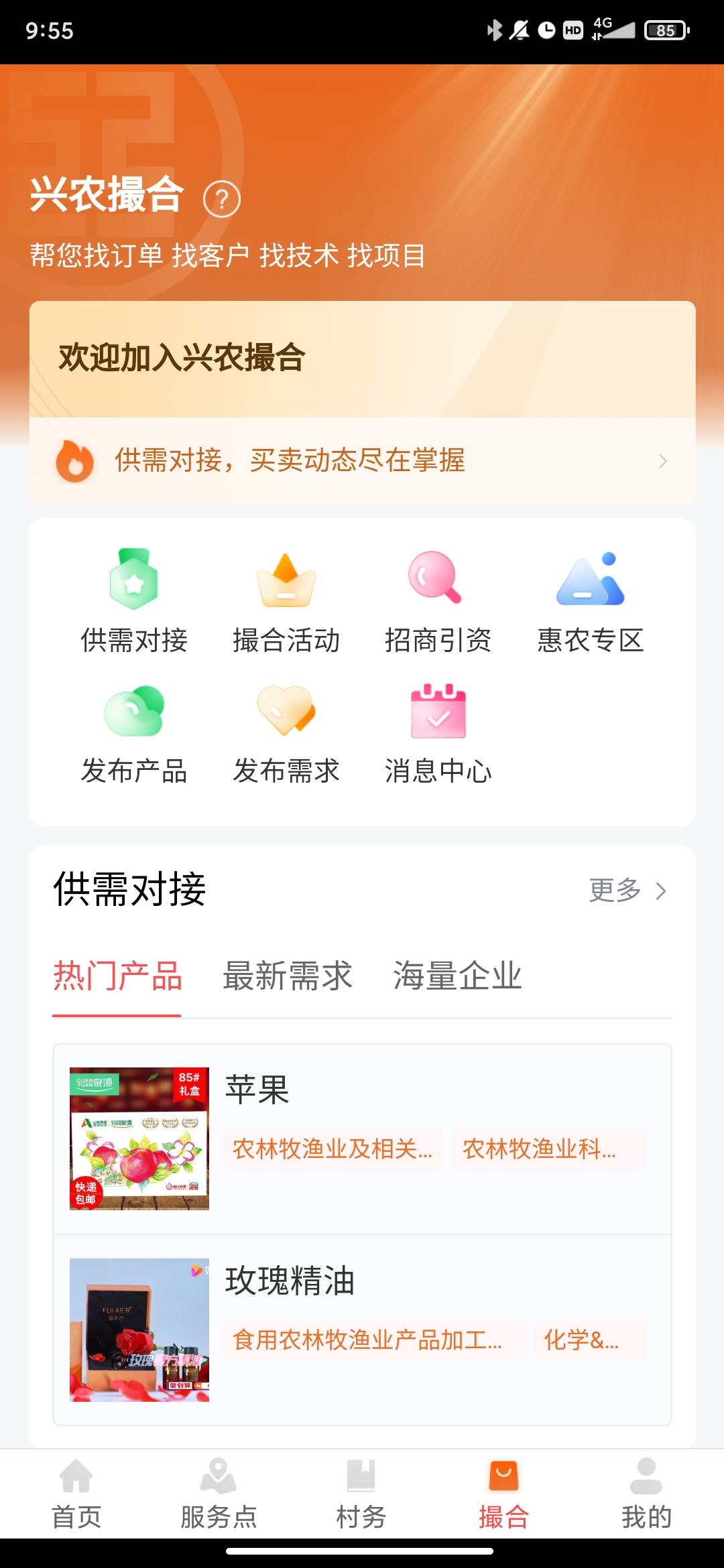724x1568 pixels.
Task: Switch to the 海量企业 tab
Action: tap(457, 976)
